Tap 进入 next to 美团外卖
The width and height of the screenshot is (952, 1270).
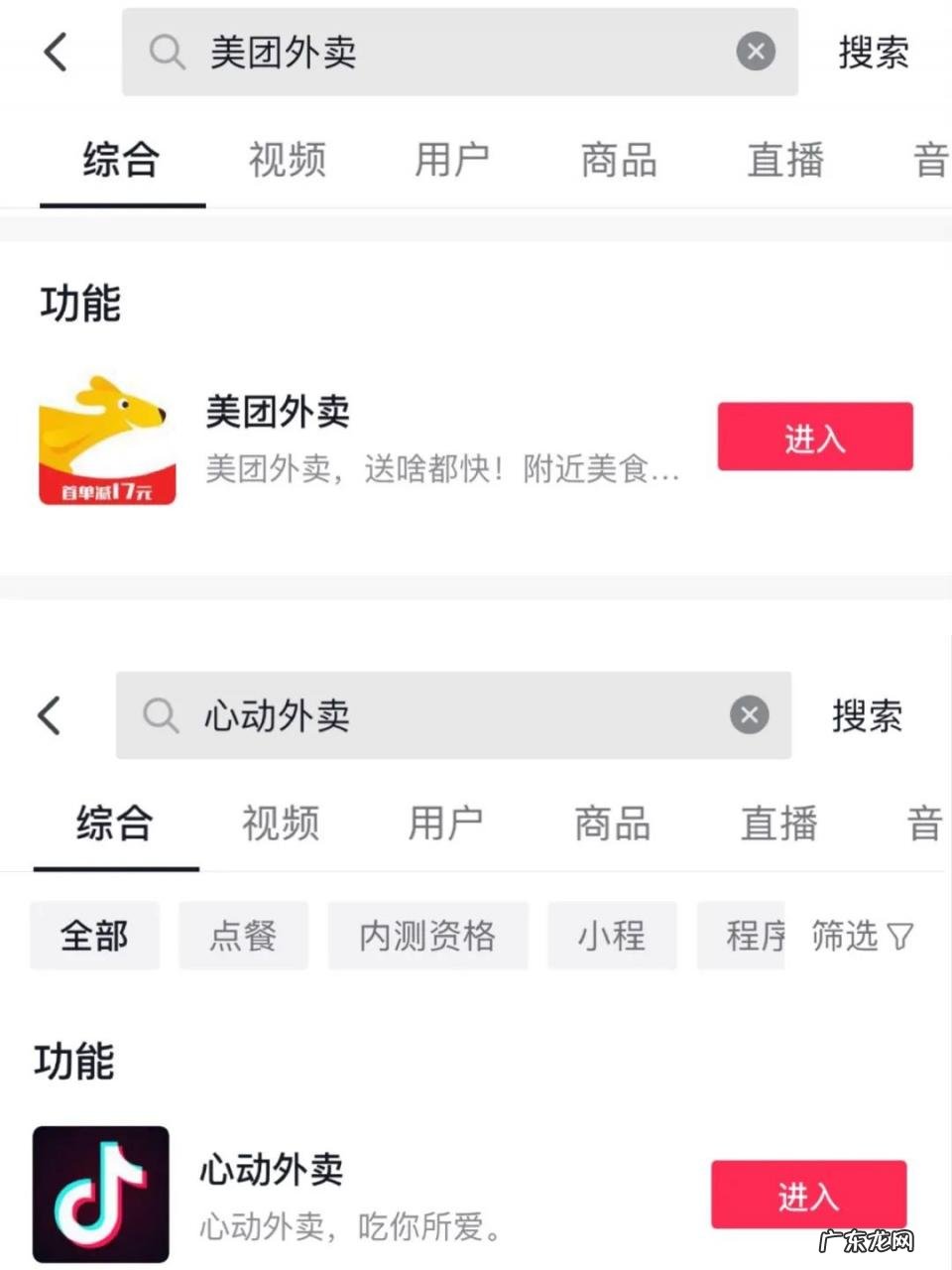coord(815,437)
